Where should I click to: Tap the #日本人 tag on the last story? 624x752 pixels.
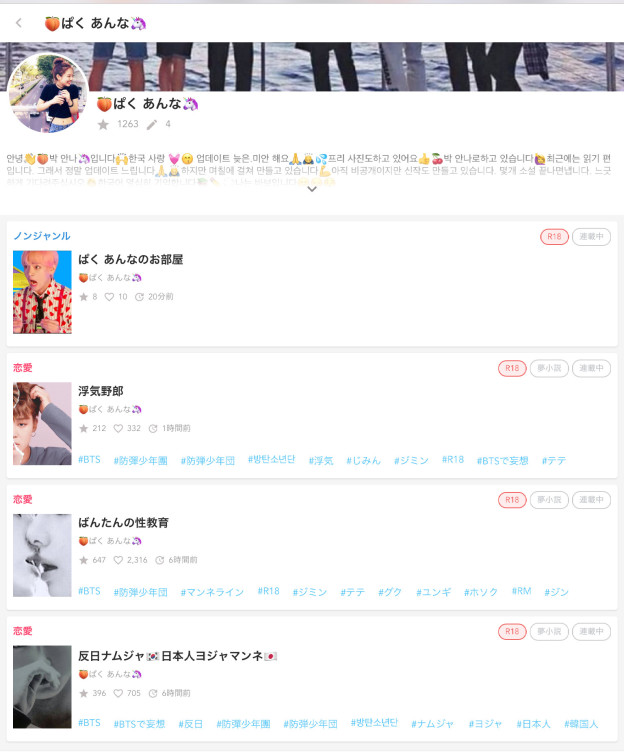point(533,723)
